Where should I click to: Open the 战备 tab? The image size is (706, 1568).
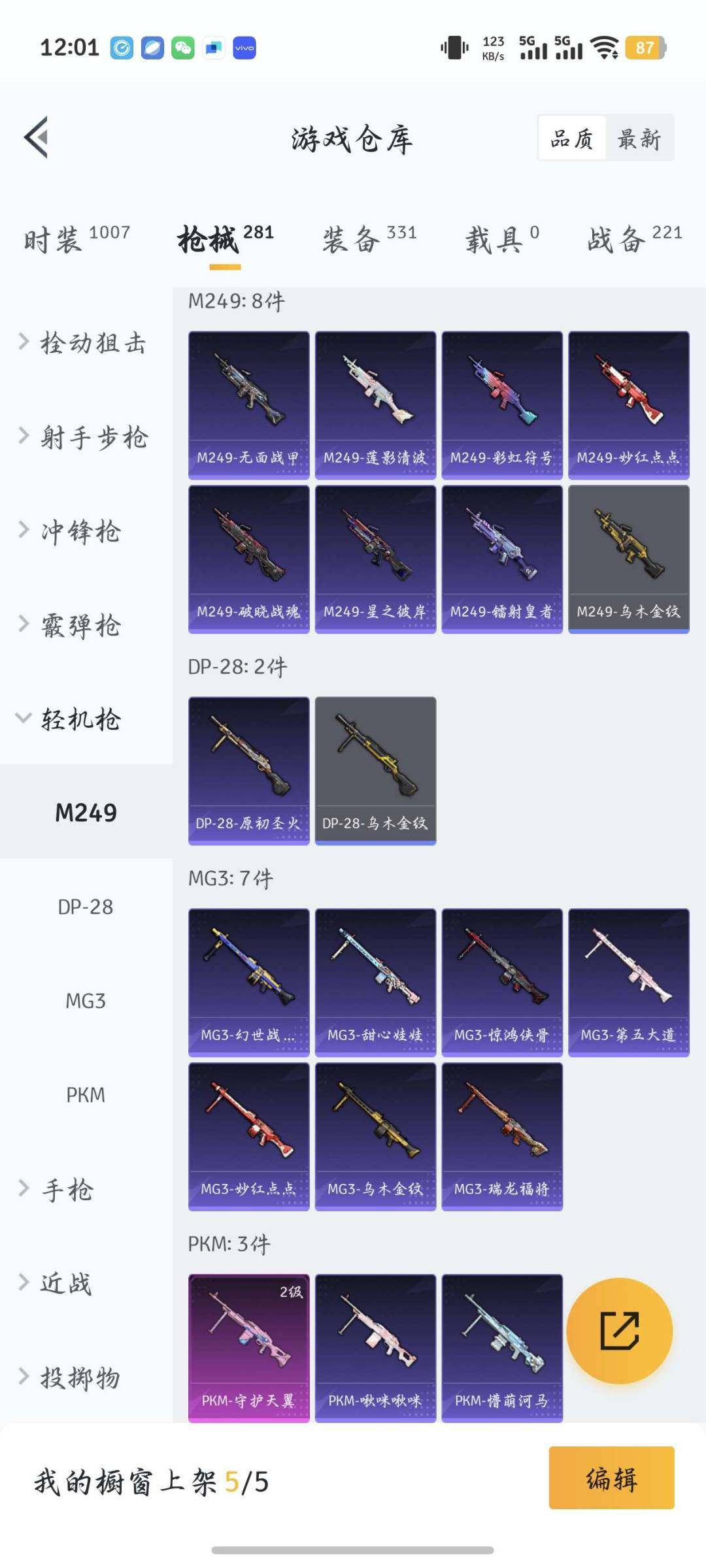[x=633, y=239]
